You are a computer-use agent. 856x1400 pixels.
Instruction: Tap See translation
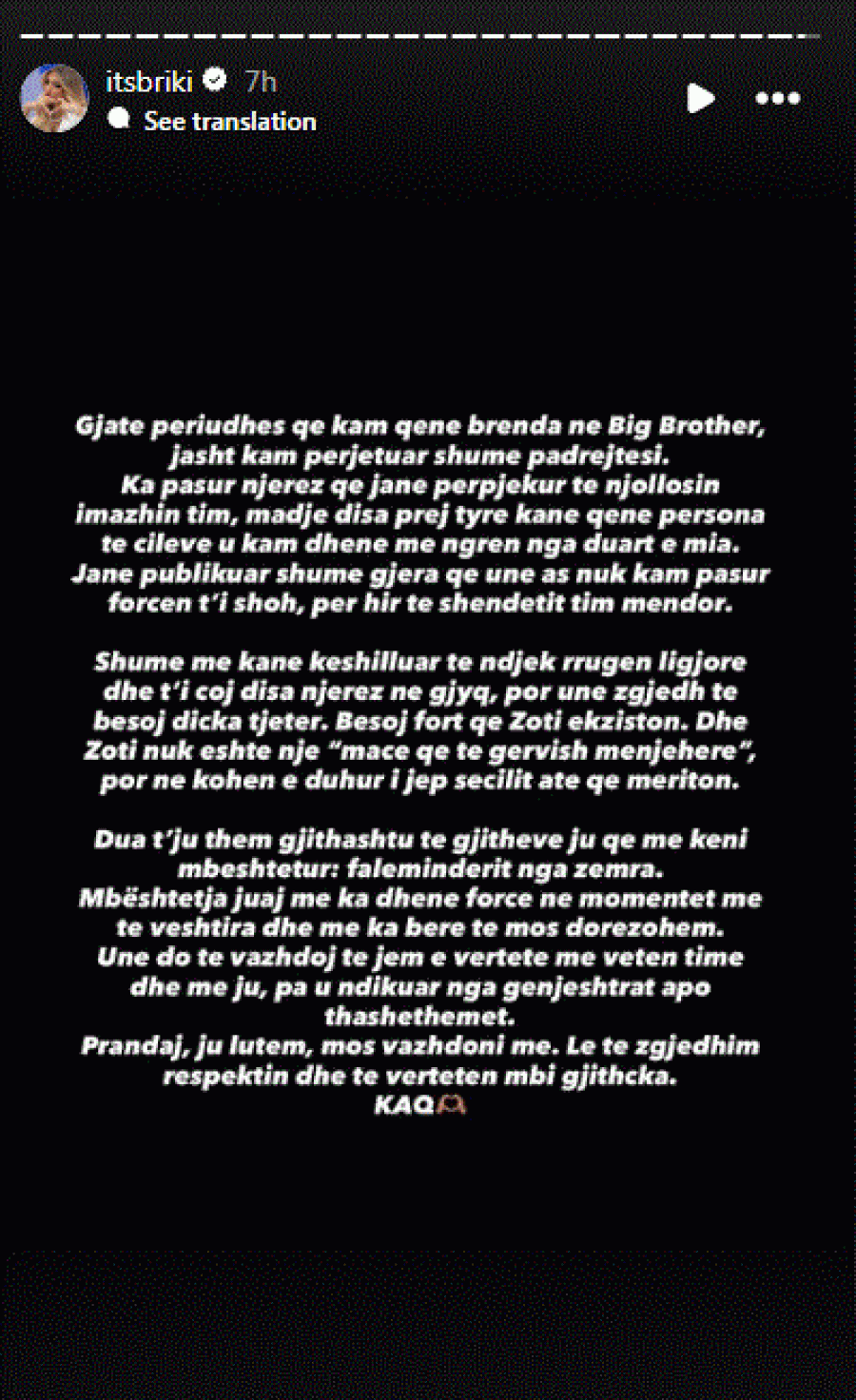pyautogui.click(x=228, y=122)
